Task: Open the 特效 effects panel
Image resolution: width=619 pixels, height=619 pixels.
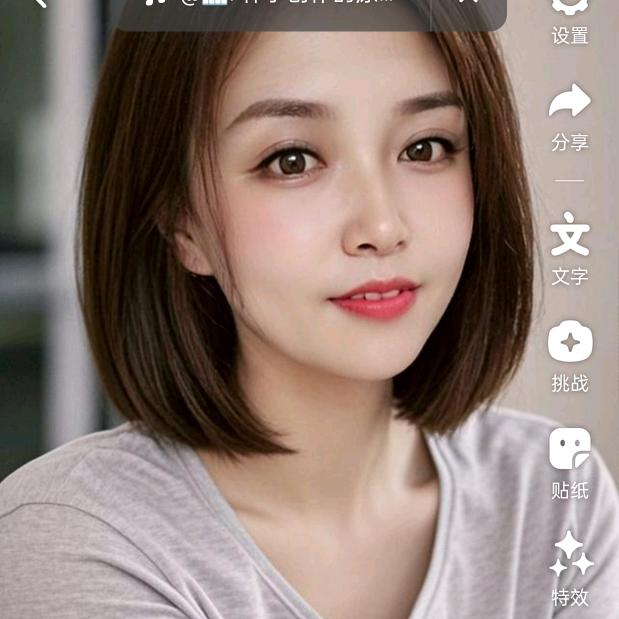Action: 570,567
